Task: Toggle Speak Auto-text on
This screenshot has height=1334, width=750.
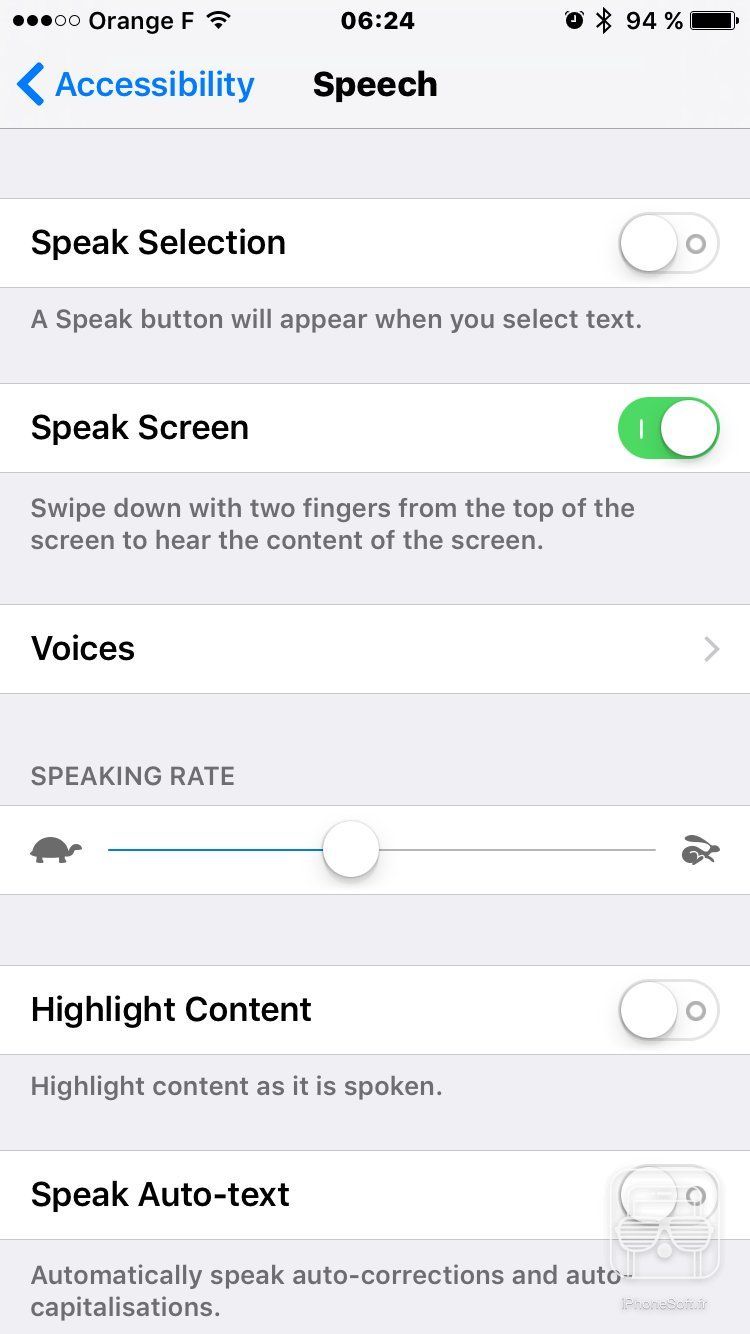Action: point(668,1195)
